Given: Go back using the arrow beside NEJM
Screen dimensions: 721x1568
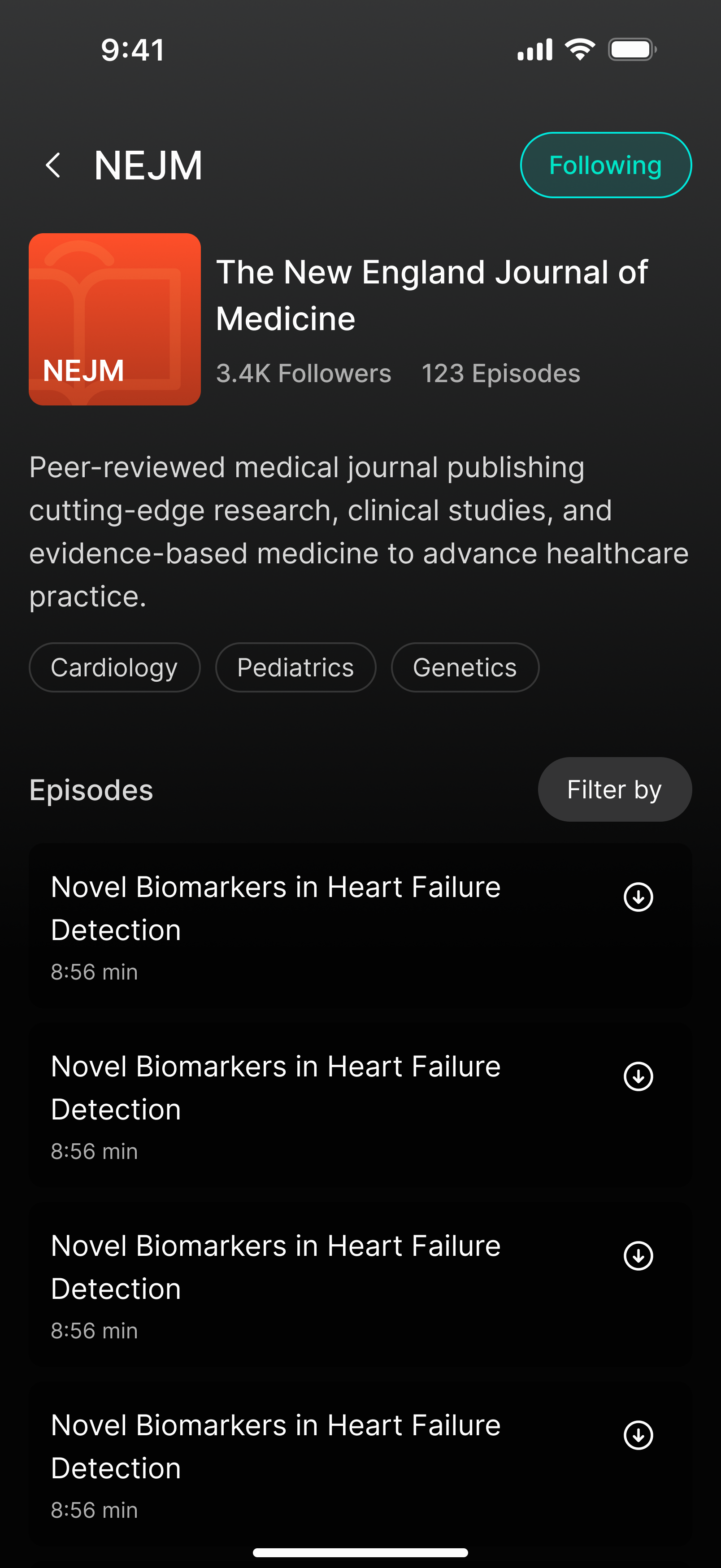Looking at the screenshot, I should [x=53, y=166].
